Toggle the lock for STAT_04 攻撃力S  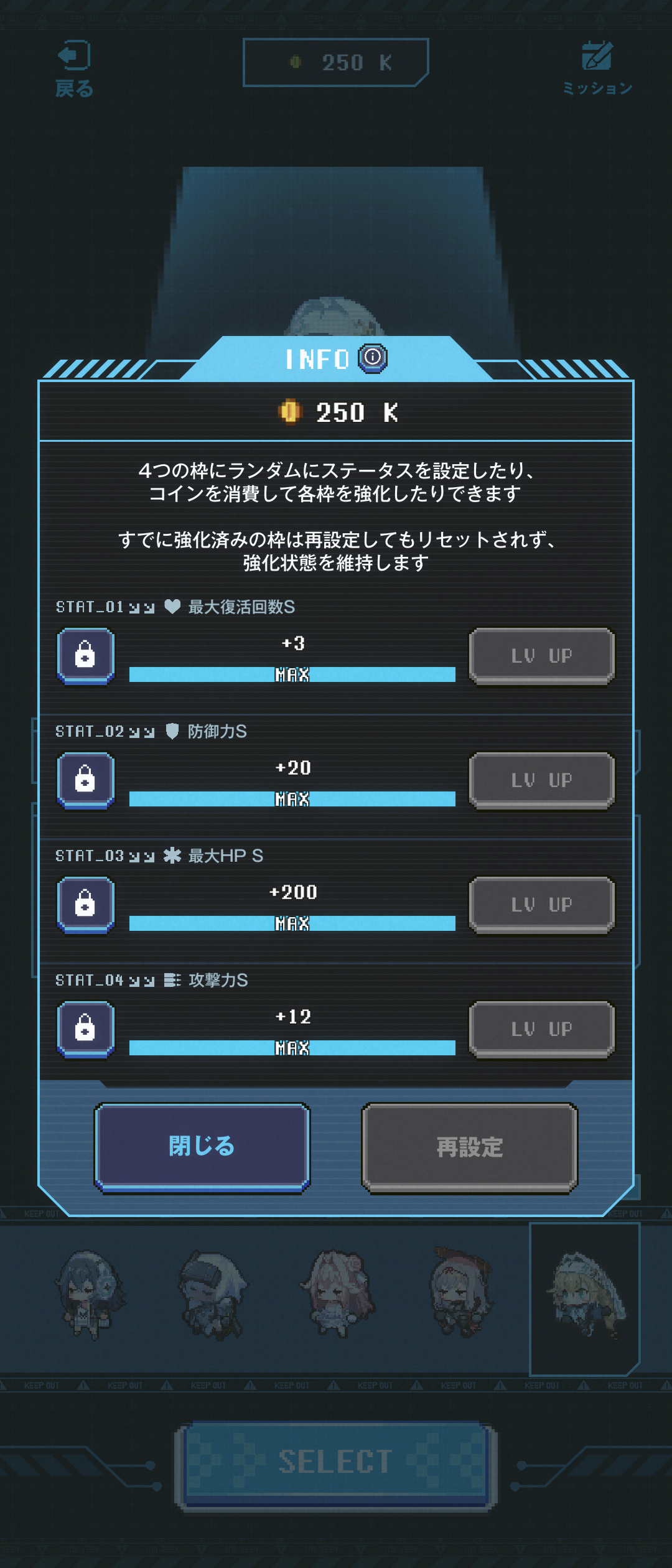click(x=85, y=1029)
